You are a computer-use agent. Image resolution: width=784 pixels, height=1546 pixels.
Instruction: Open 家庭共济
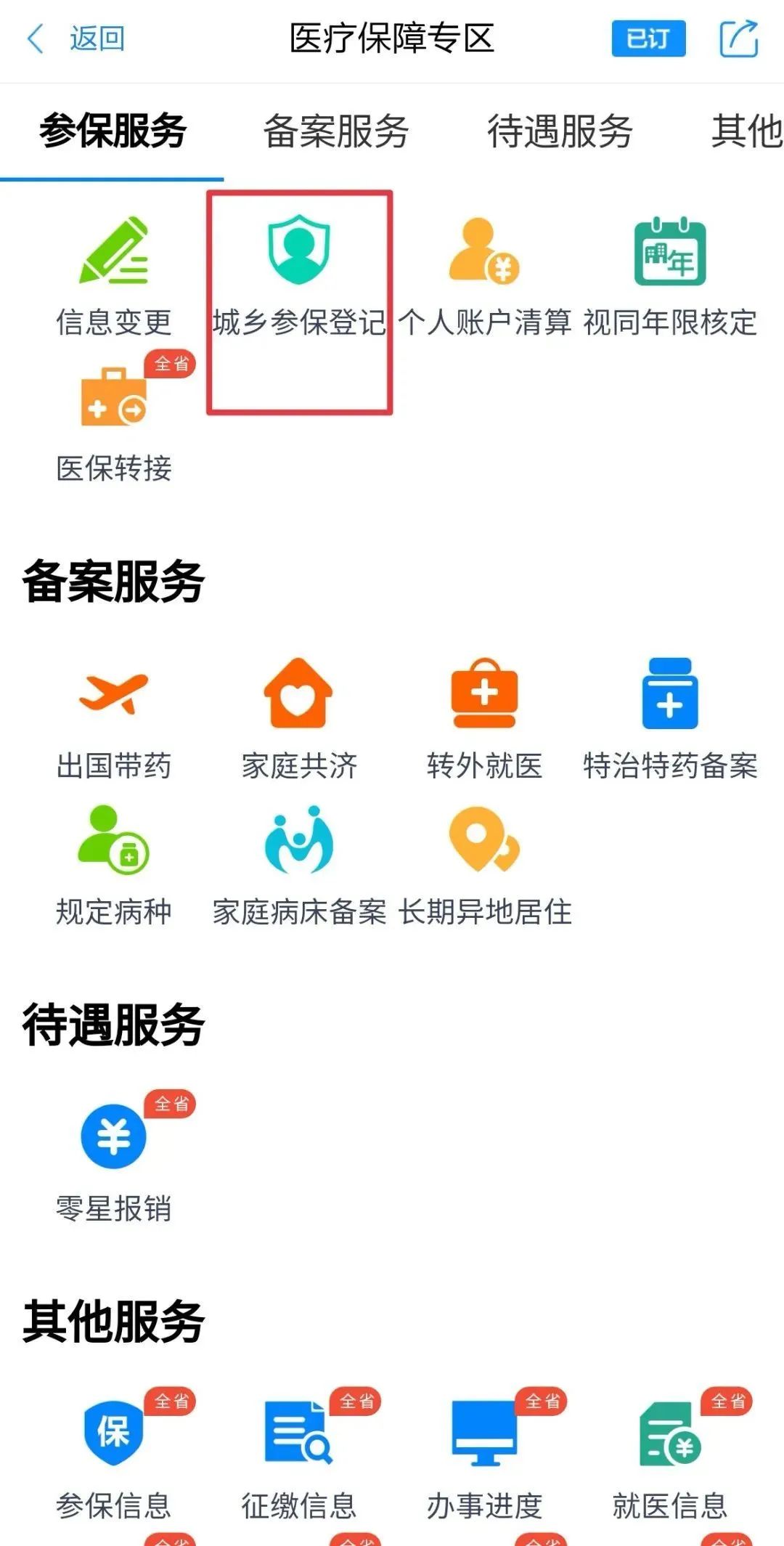(299, 720)
